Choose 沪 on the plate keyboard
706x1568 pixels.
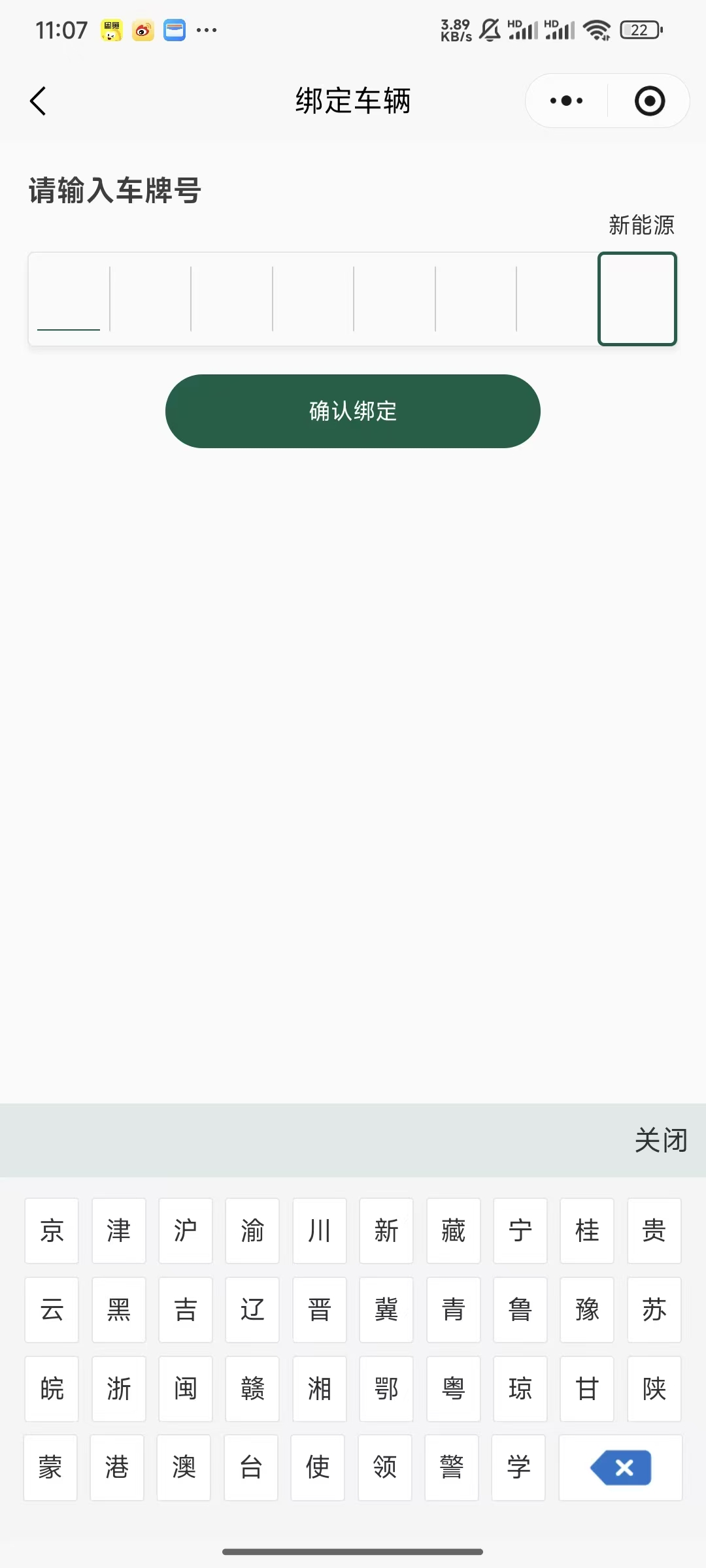pyautogui.click(x=186, y=1231)
